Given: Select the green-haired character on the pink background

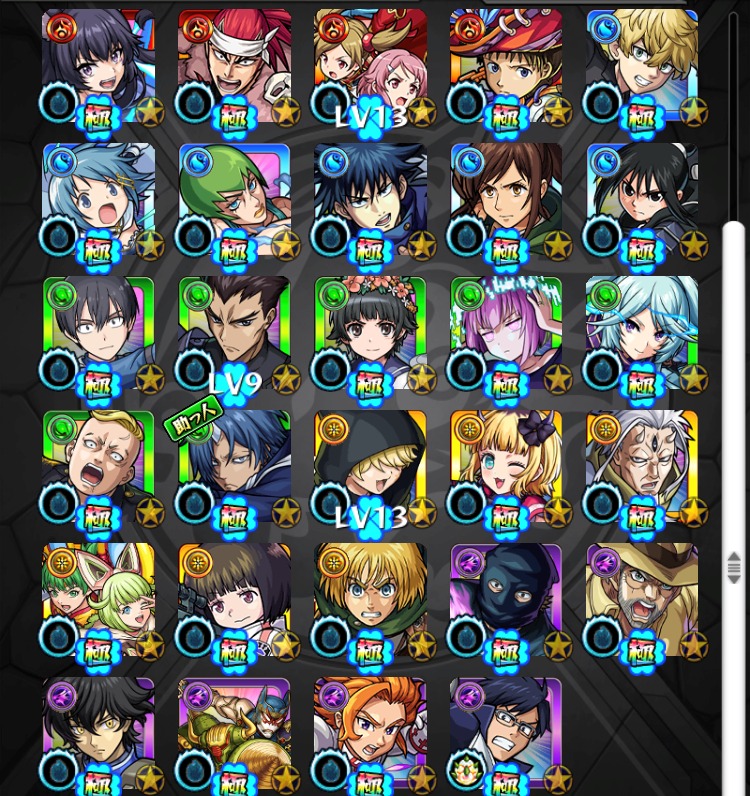Looking at the screenshot, I should [x=234, y=198].
